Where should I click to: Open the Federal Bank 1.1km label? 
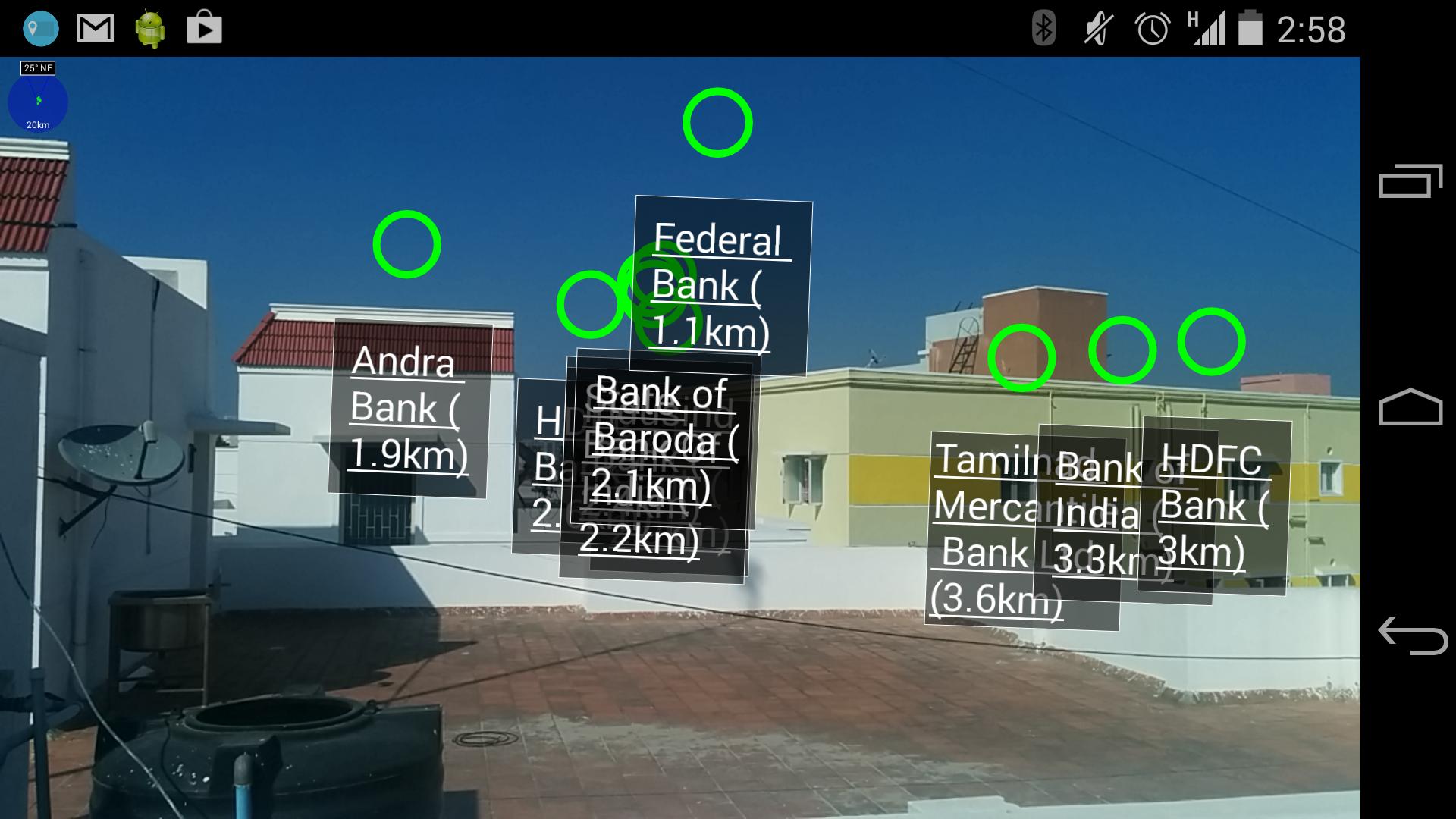point(720,286)
